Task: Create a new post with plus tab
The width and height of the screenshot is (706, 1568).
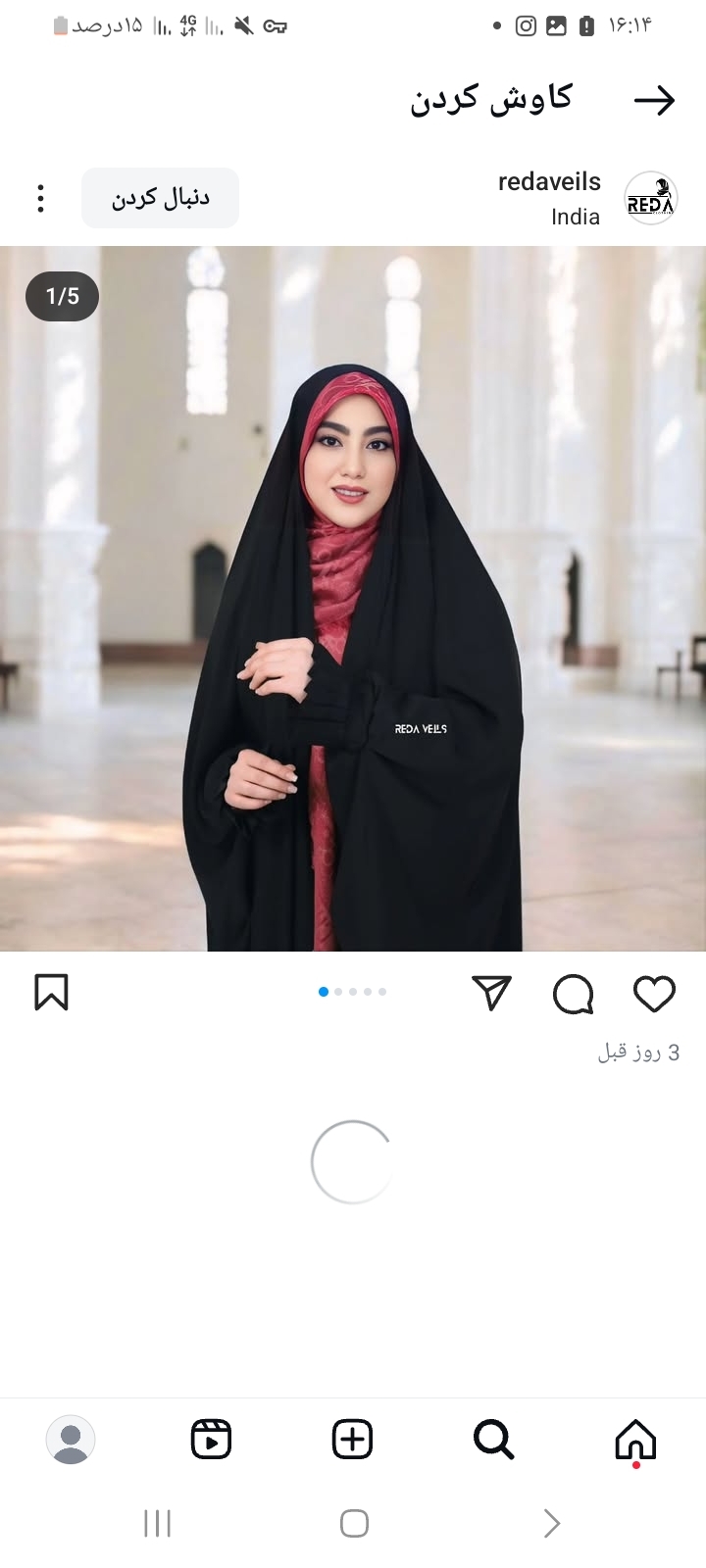Action: (352, 1440)
